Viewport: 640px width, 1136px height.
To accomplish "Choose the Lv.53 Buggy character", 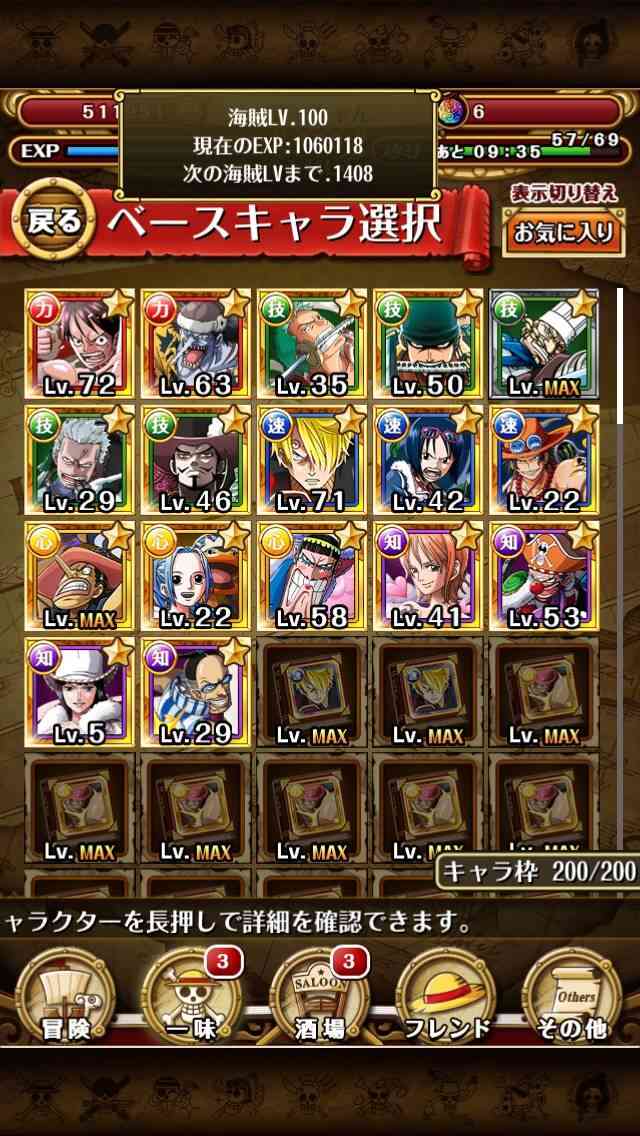I will [544, 576].
